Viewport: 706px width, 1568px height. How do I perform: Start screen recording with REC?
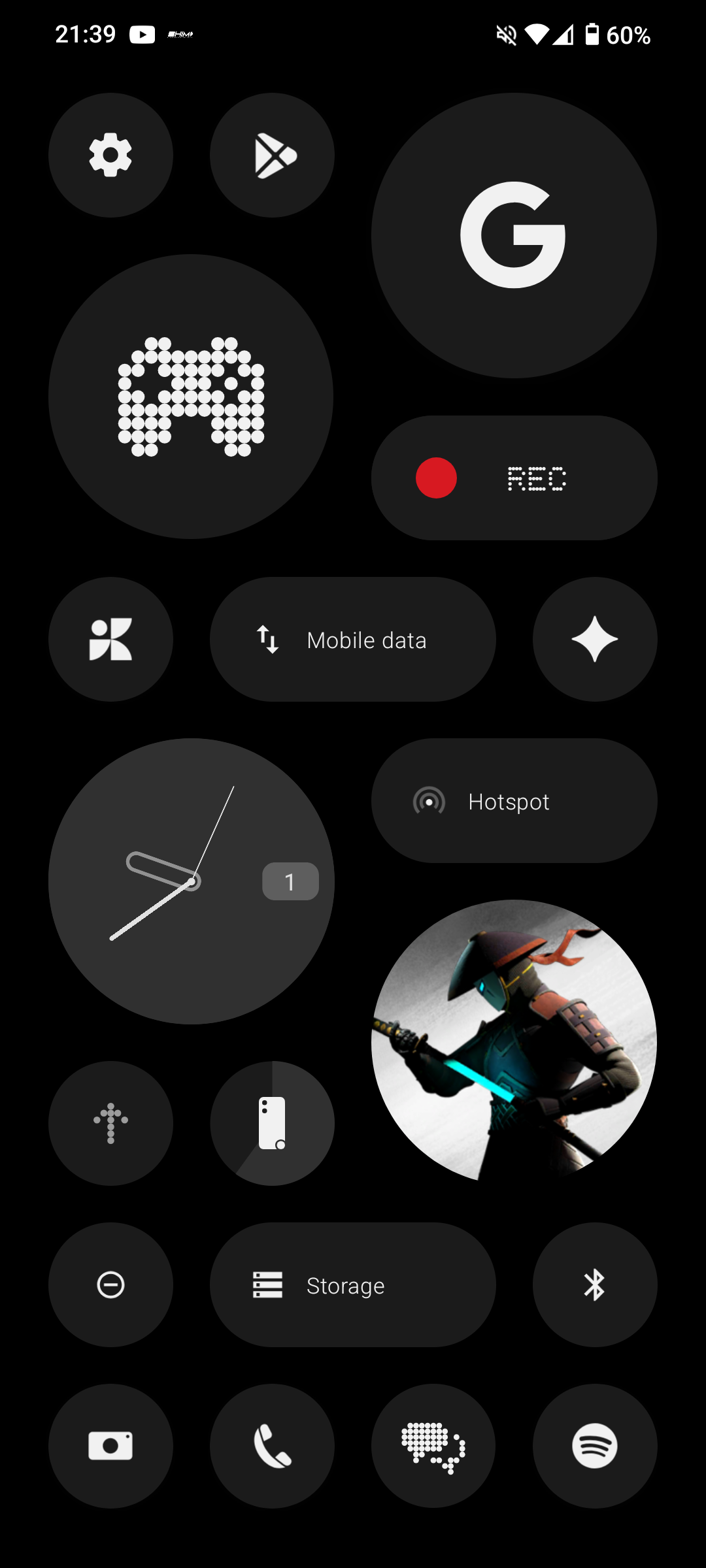514,478
